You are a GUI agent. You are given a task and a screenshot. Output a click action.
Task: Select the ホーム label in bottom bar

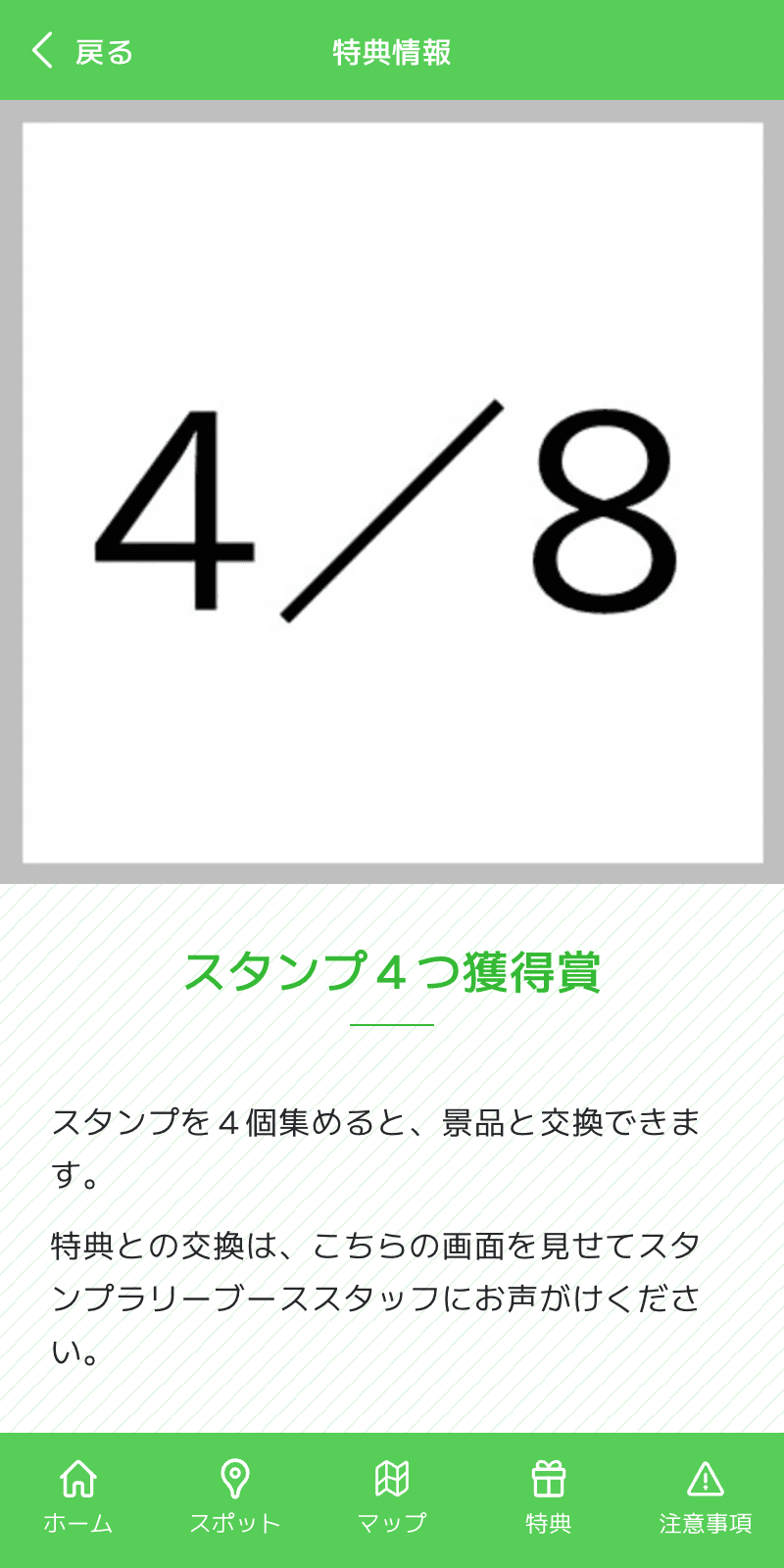click(77, 1522)
